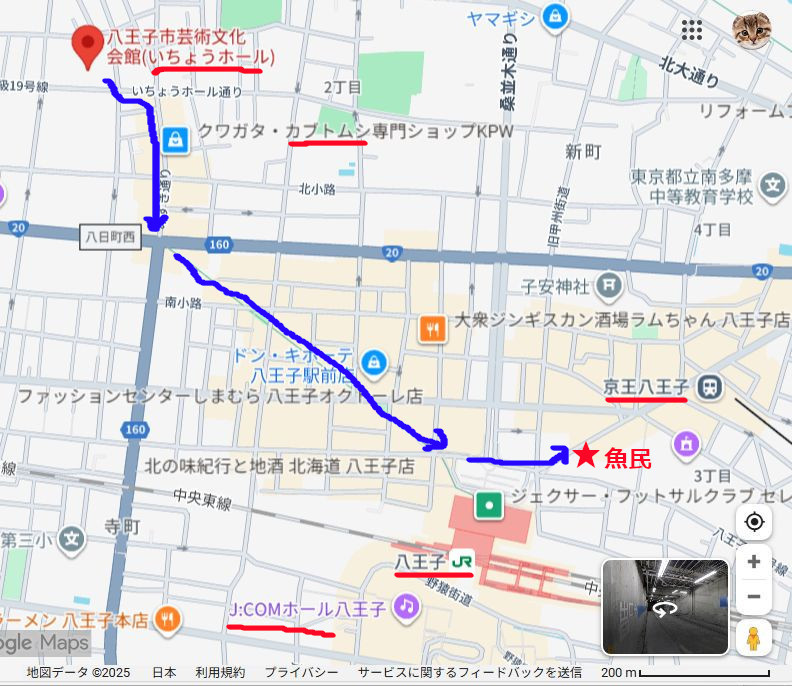Zoom in on the map

pyautogui.click(x=754, y=562)
